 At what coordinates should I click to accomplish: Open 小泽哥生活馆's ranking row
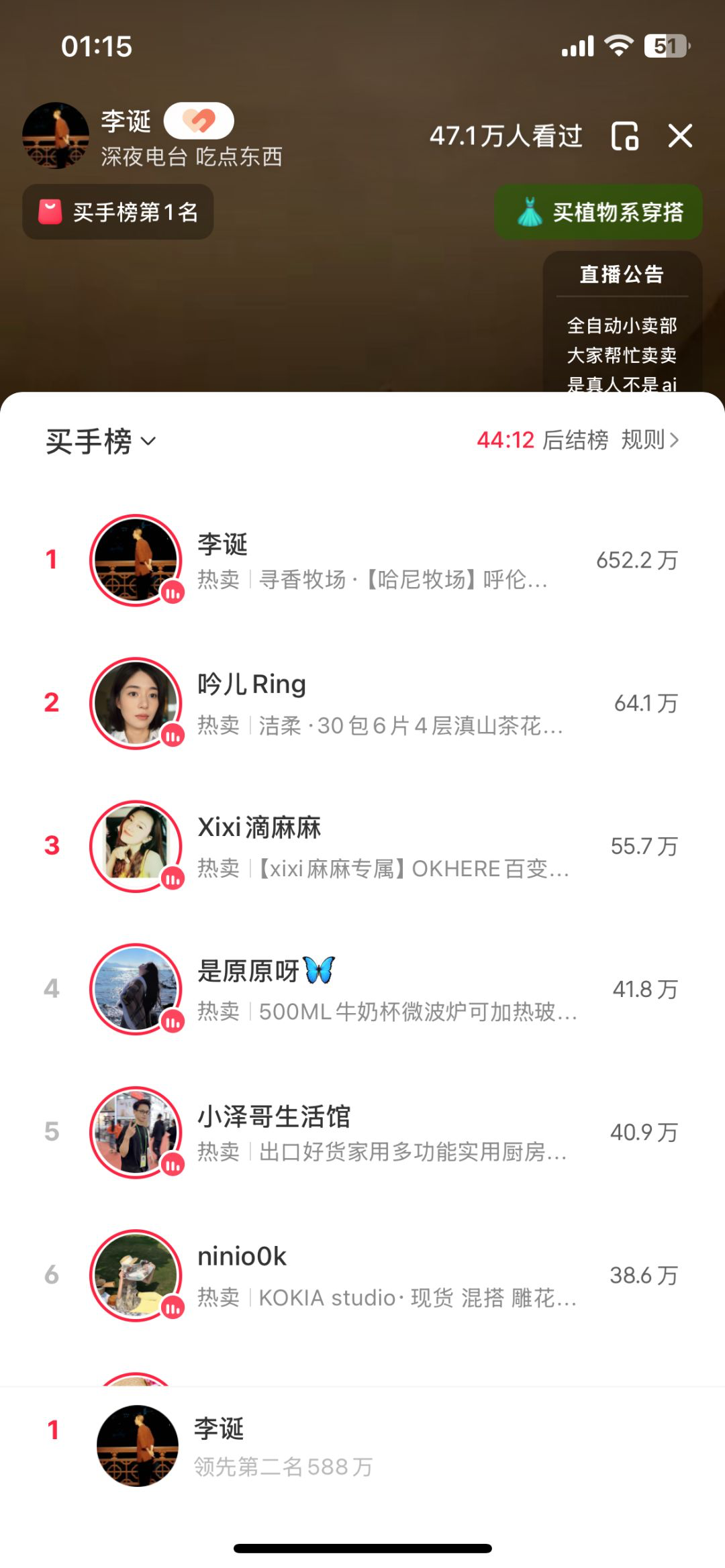[x=362, y=1132]
